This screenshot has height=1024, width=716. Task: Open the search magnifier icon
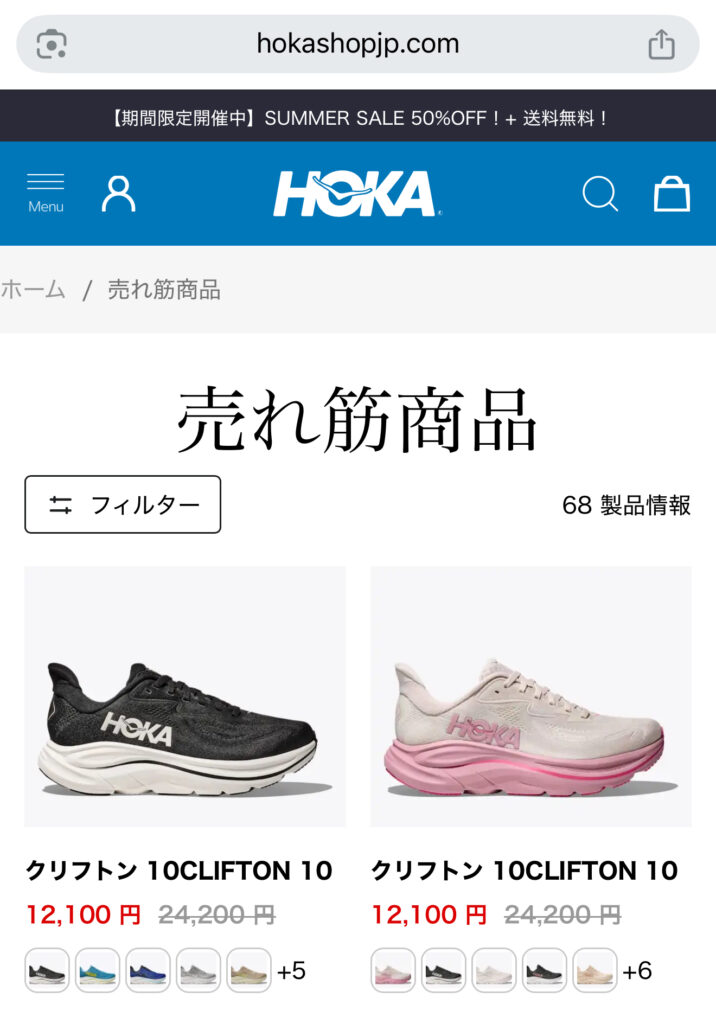coord(599,193)
